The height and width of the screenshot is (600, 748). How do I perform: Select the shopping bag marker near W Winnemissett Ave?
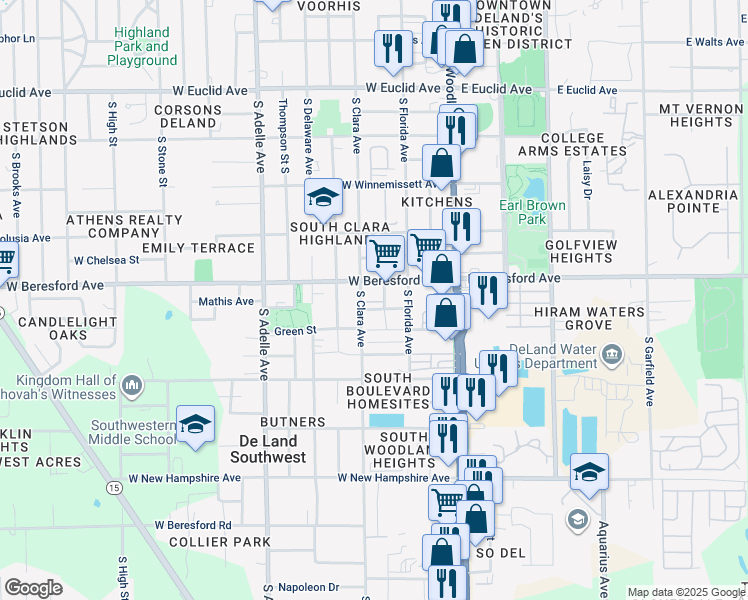(x=441, y=164)
